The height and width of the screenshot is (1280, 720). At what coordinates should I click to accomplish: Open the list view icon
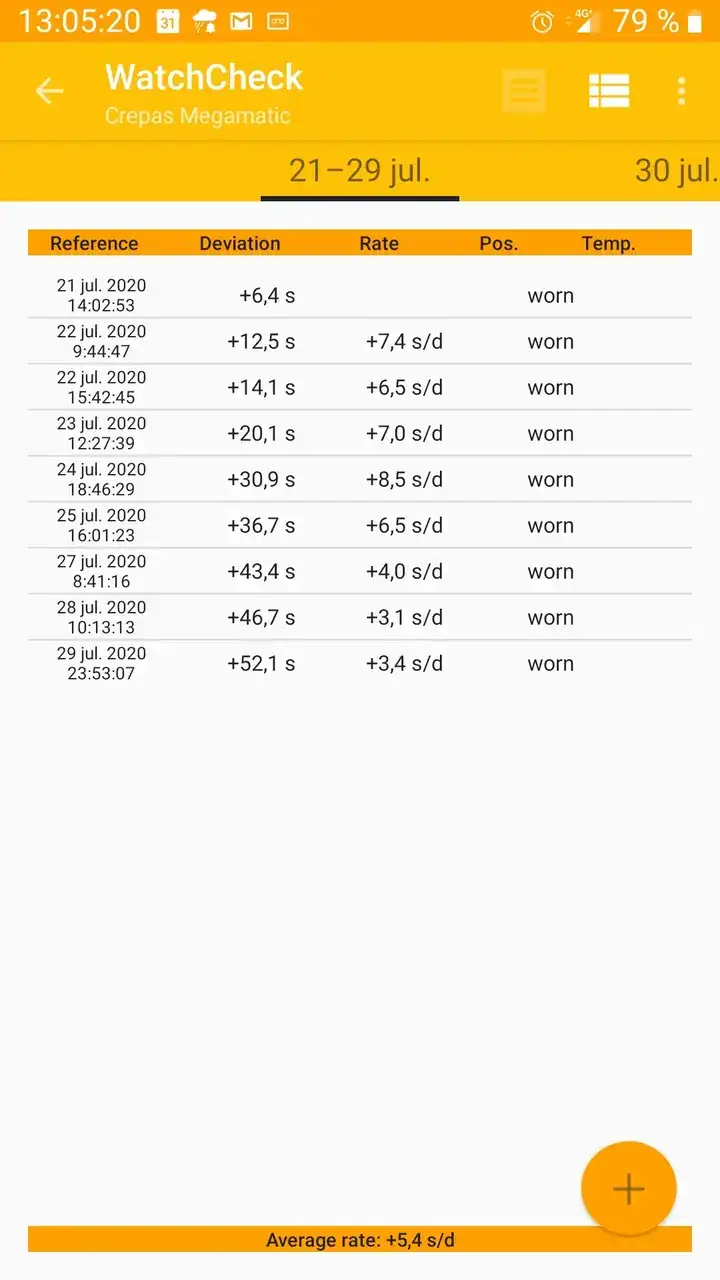pos(608,92)
